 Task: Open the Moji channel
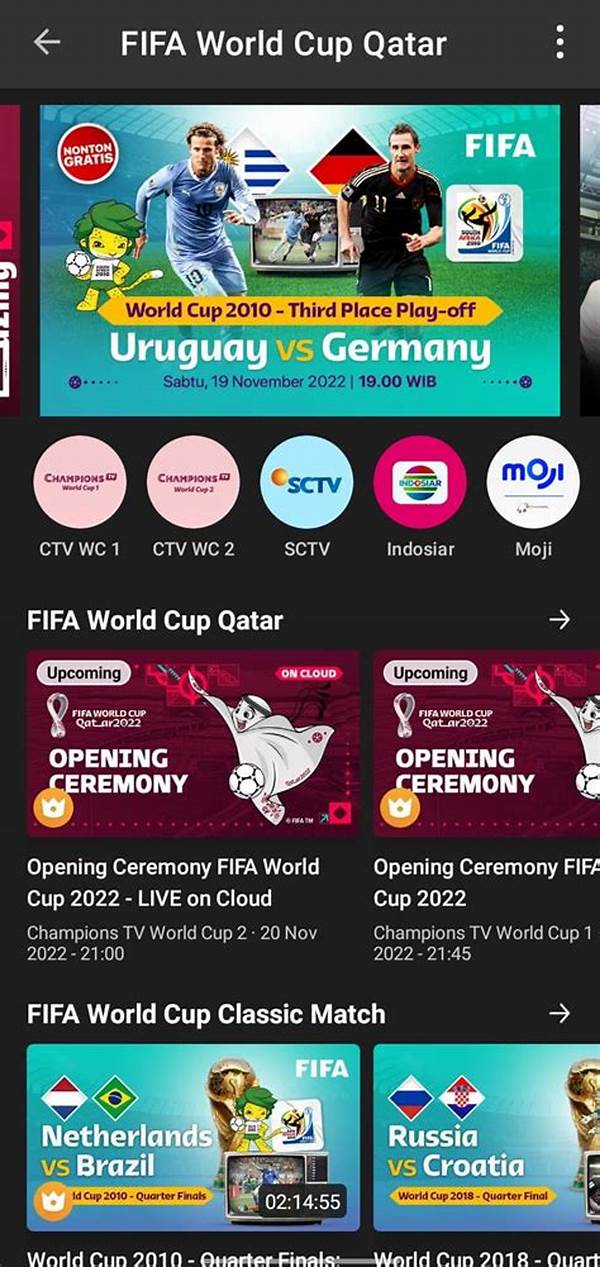[533, 482]
